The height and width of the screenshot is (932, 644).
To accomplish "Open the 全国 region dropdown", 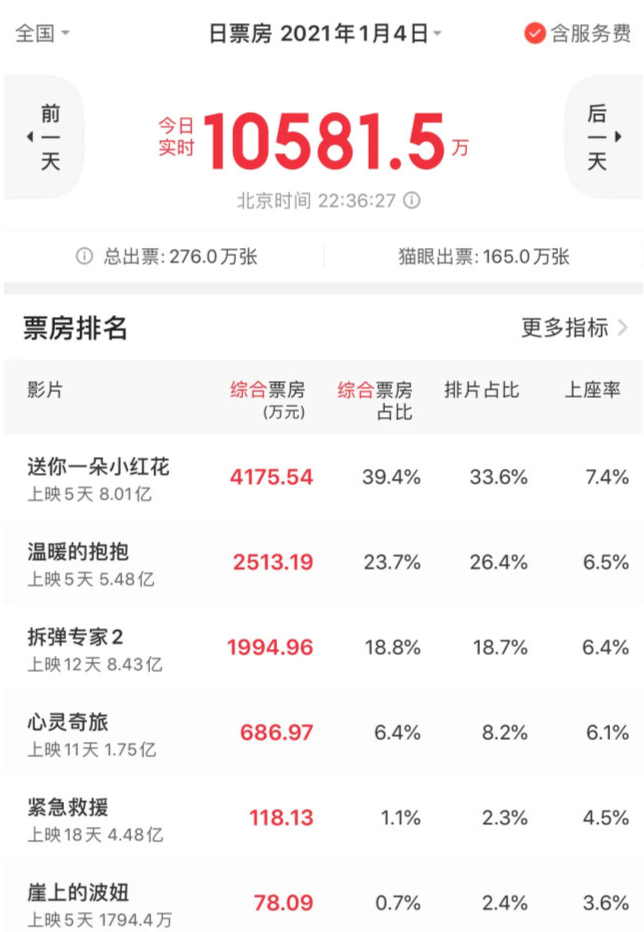I will [x=42, y=33].
